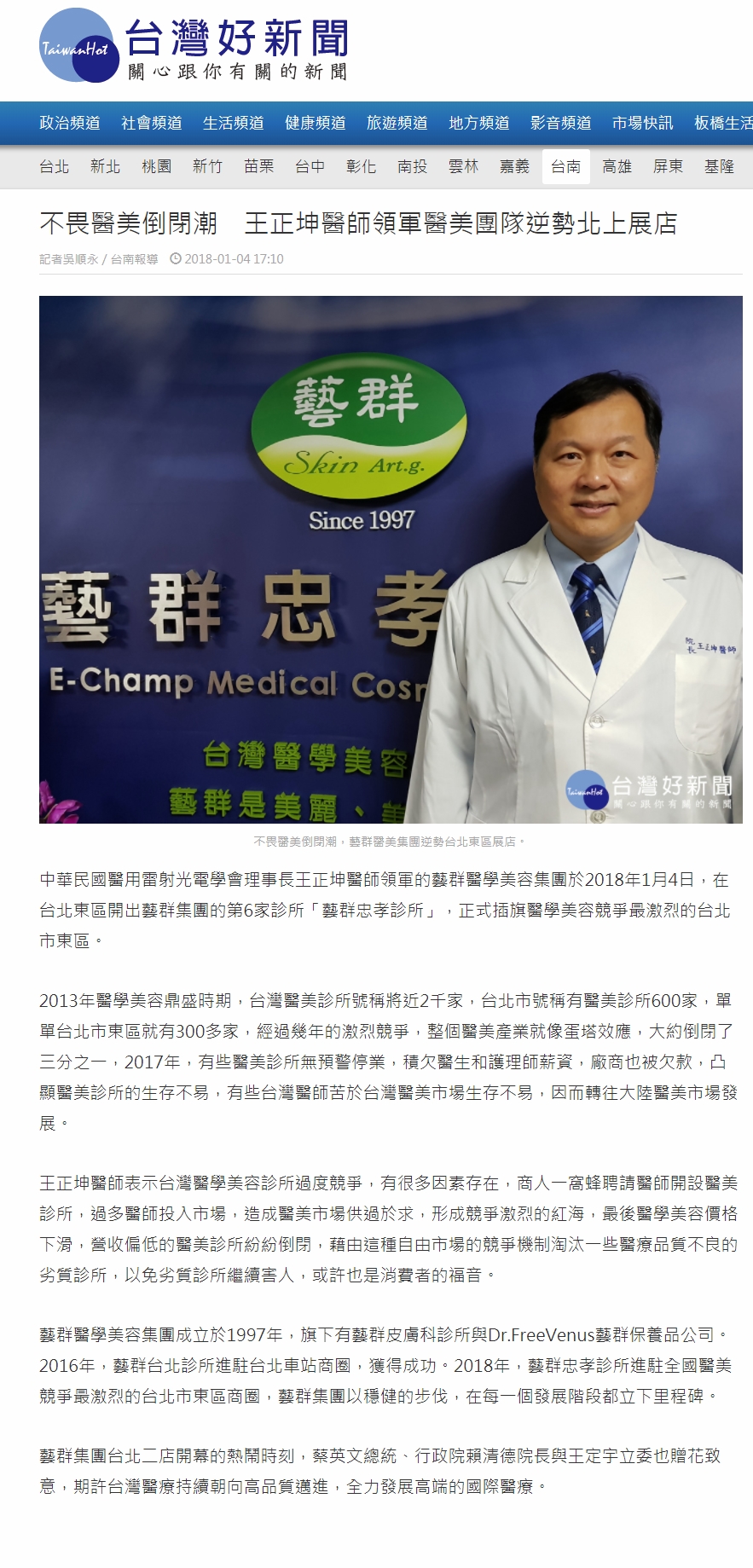Viewport: 753px width, 1568px height.
Task: Open the 政治頻道 channel
Action: pos(70,123)
